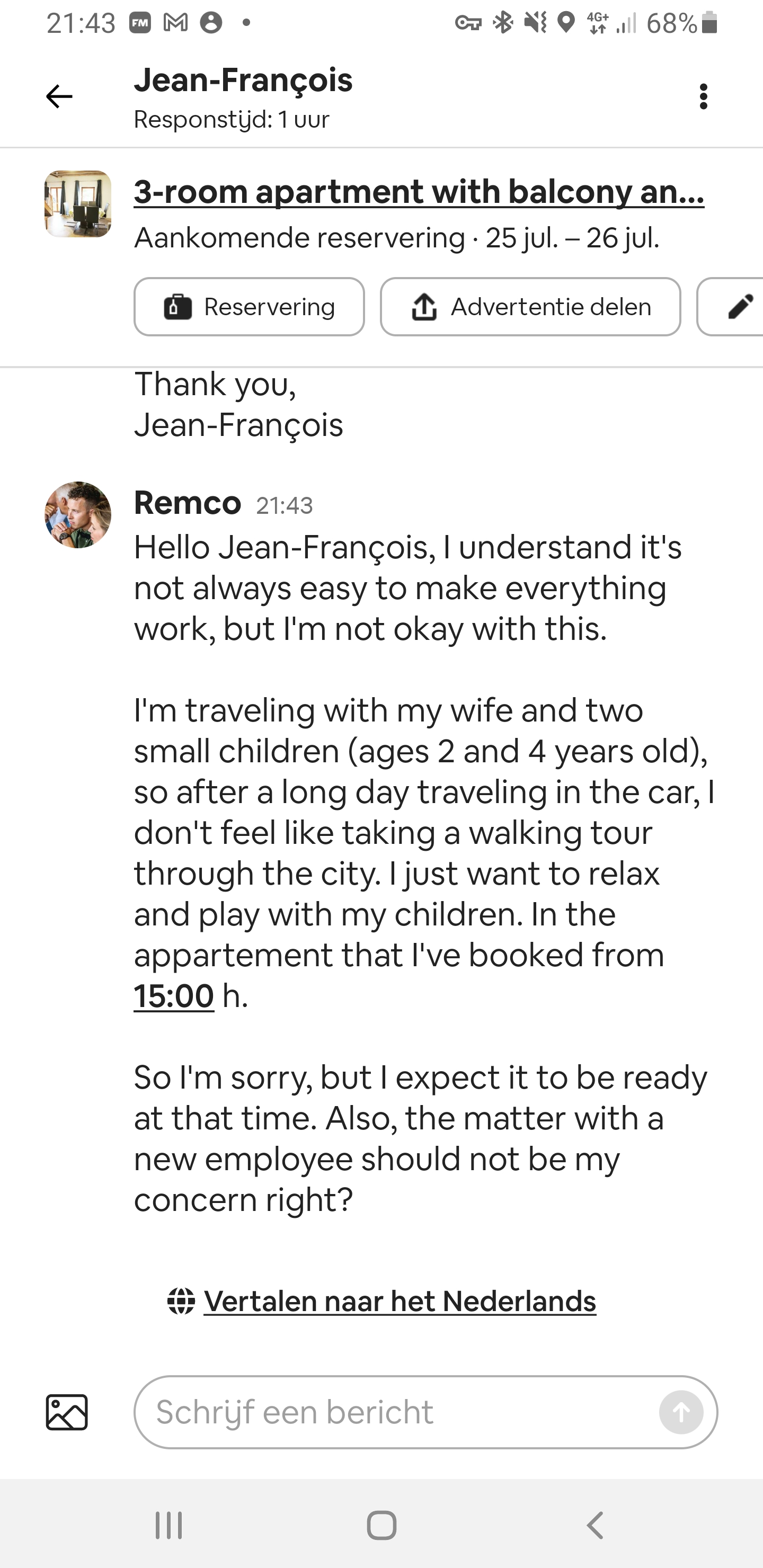This screenshot has height=1568, width=763.
Task: Go to the system home screen
Action: tap(382, 1526)
